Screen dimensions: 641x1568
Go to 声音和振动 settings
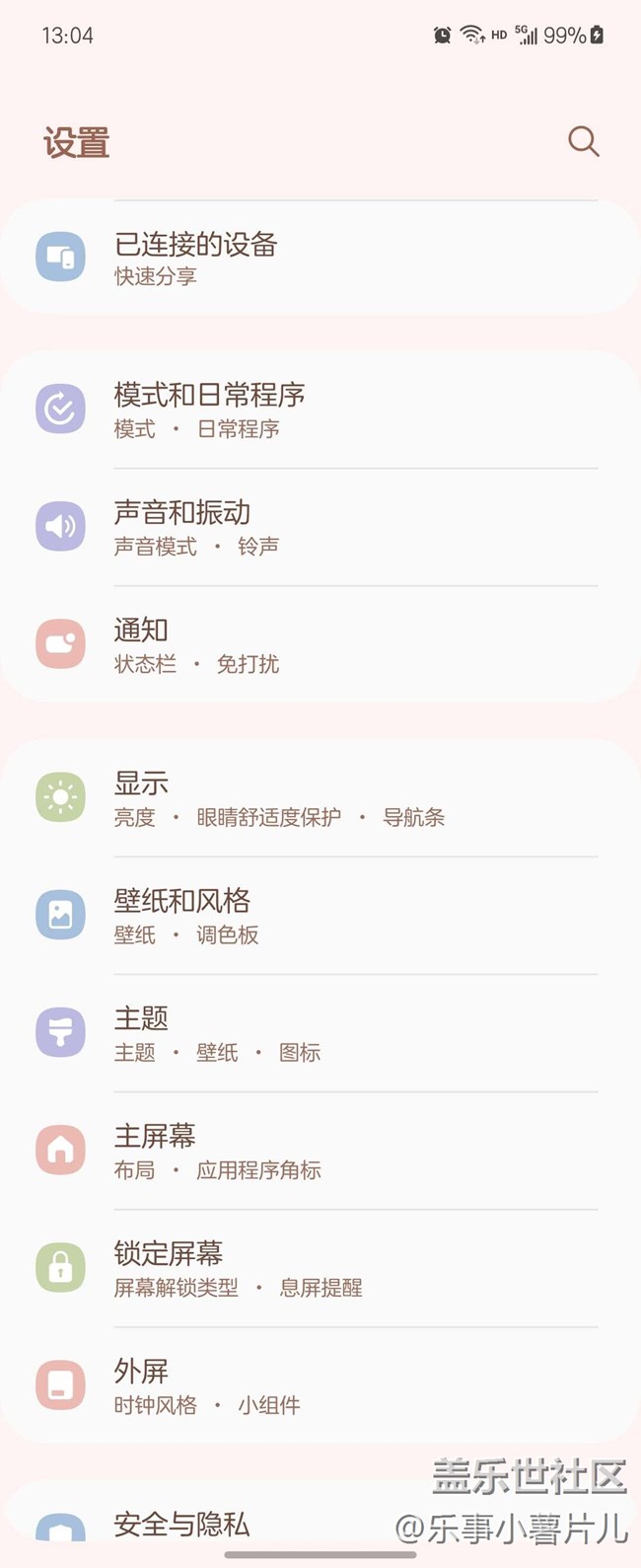click(x=320, y=527)
